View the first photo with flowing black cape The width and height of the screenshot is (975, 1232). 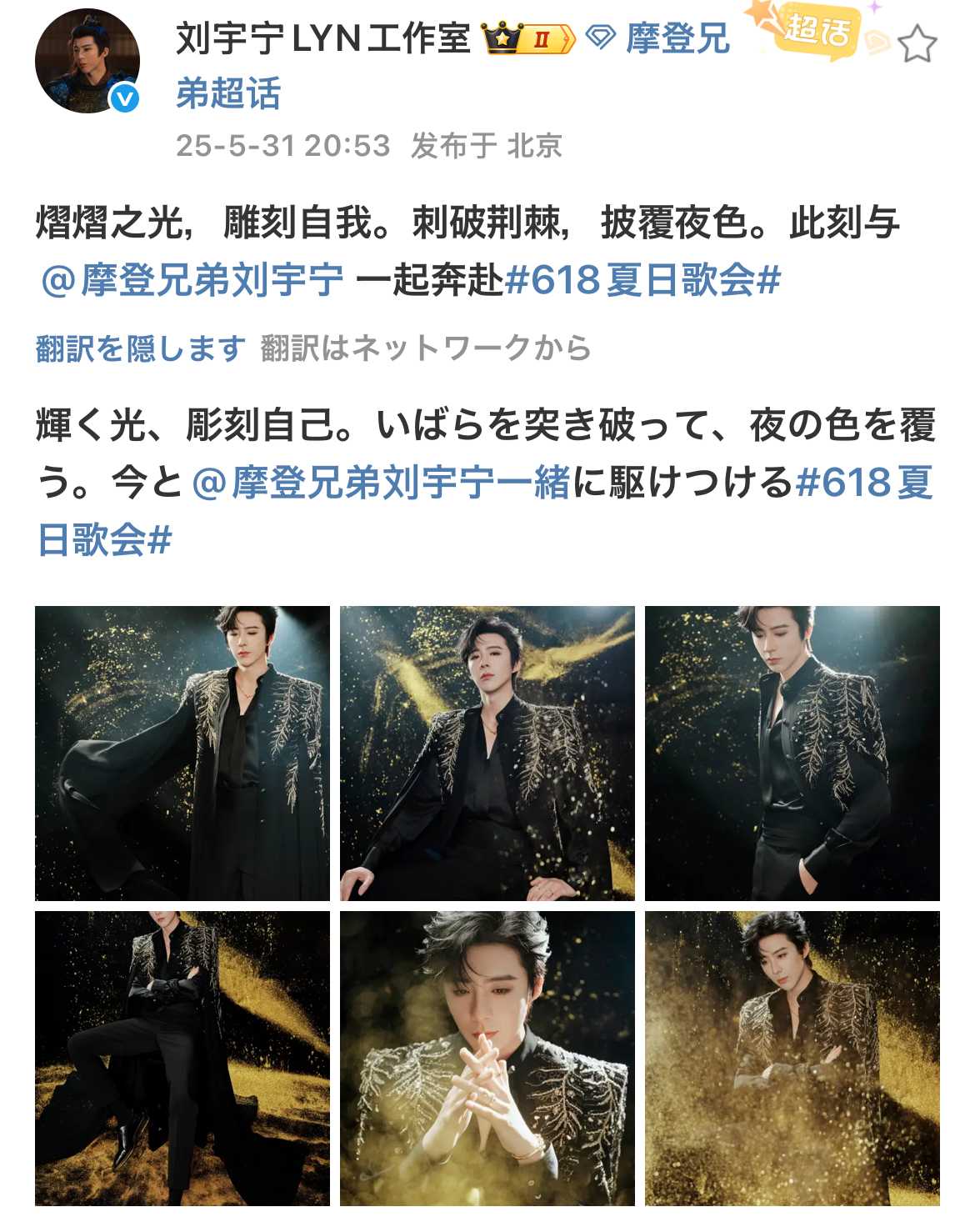click(182, 754)
